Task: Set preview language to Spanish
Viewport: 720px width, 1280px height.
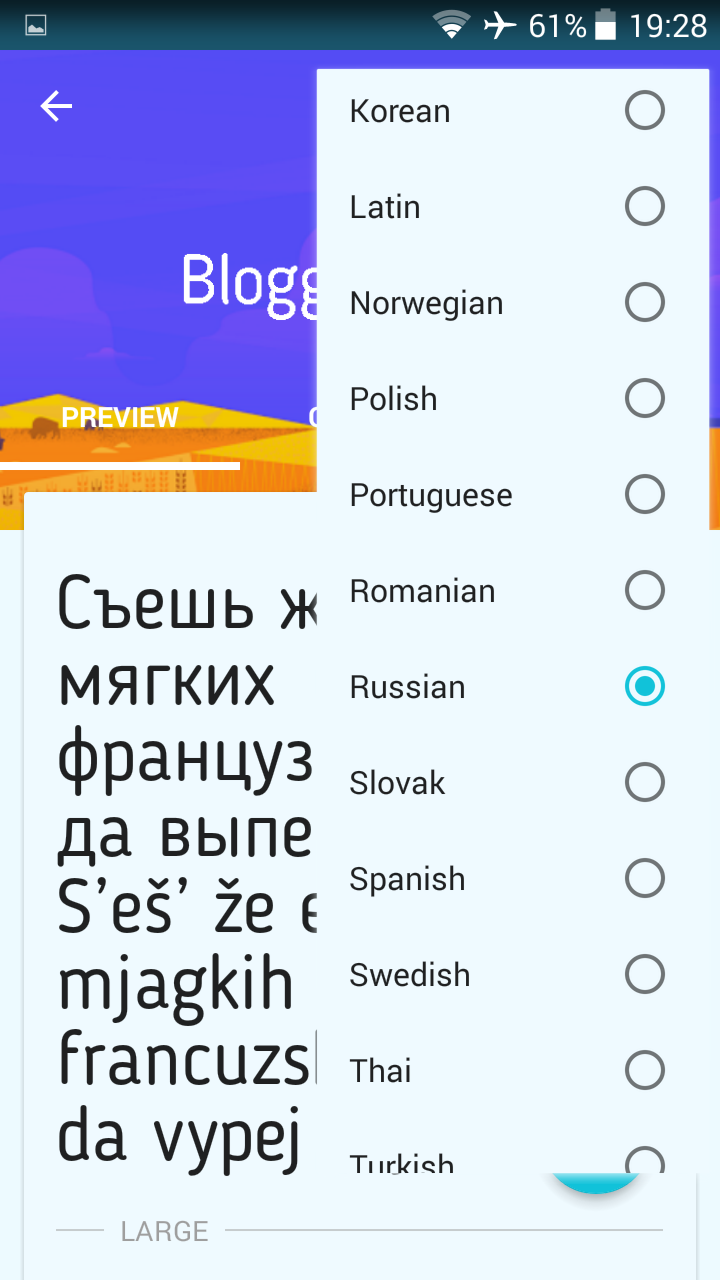Action: 513,879
